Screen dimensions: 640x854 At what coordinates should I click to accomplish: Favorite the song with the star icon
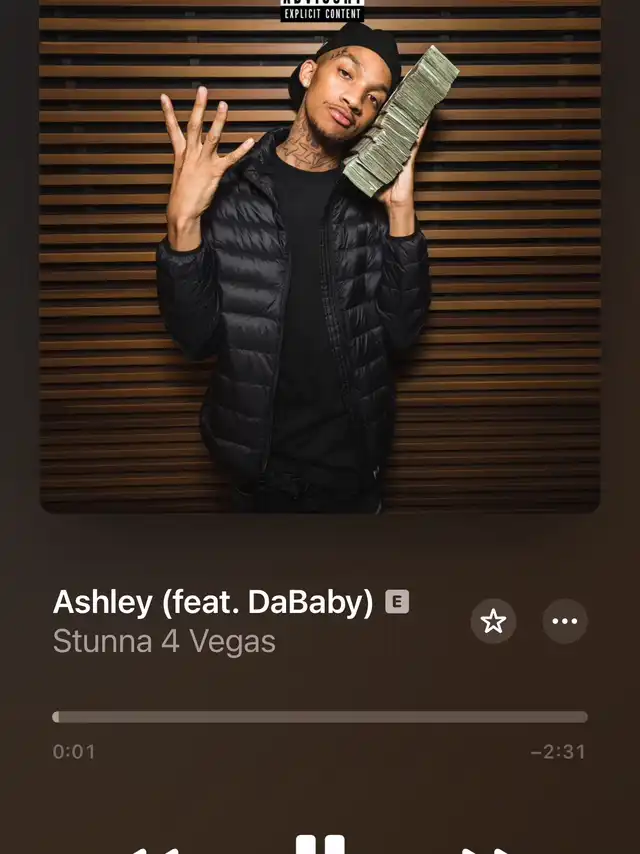(493, 622)
